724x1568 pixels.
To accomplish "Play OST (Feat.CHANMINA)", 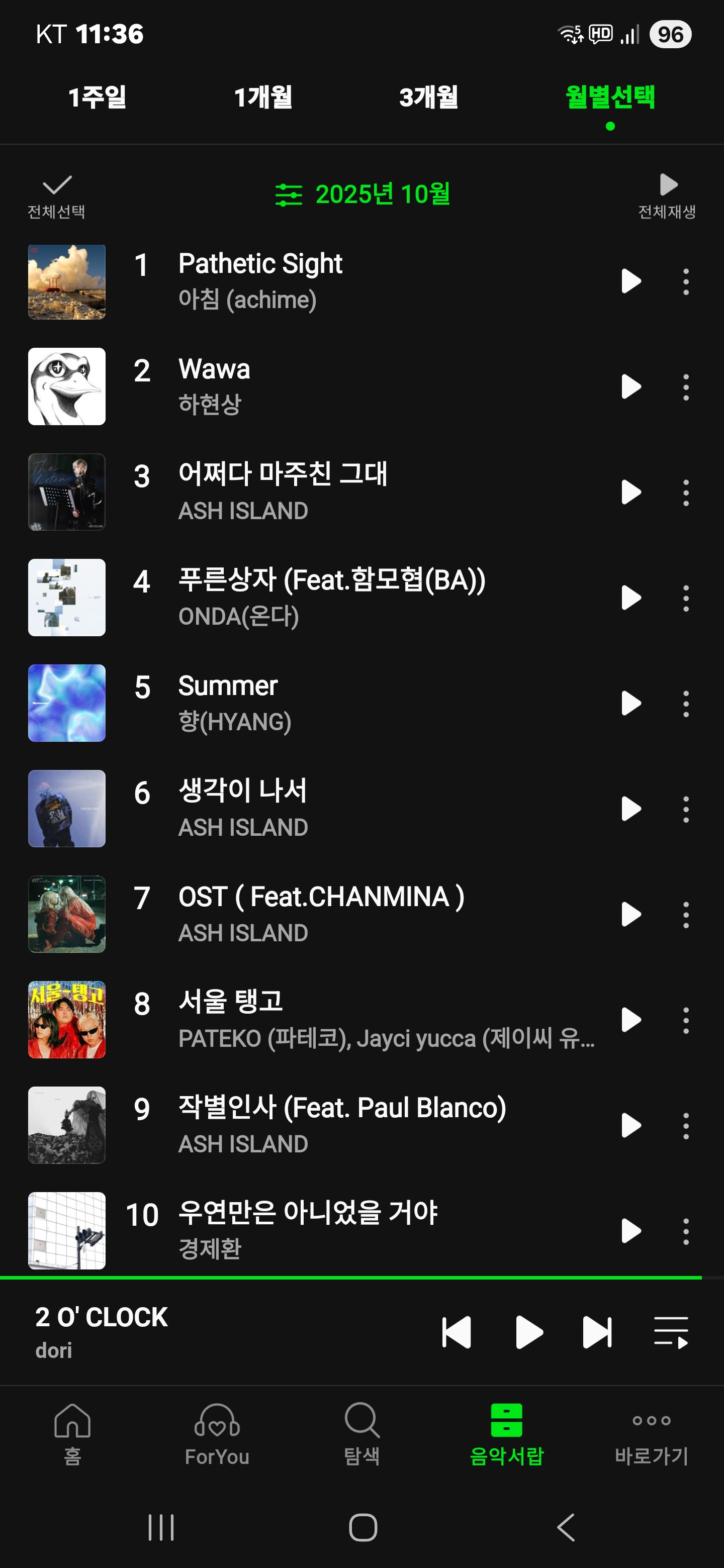I will (x=631, y=914).
